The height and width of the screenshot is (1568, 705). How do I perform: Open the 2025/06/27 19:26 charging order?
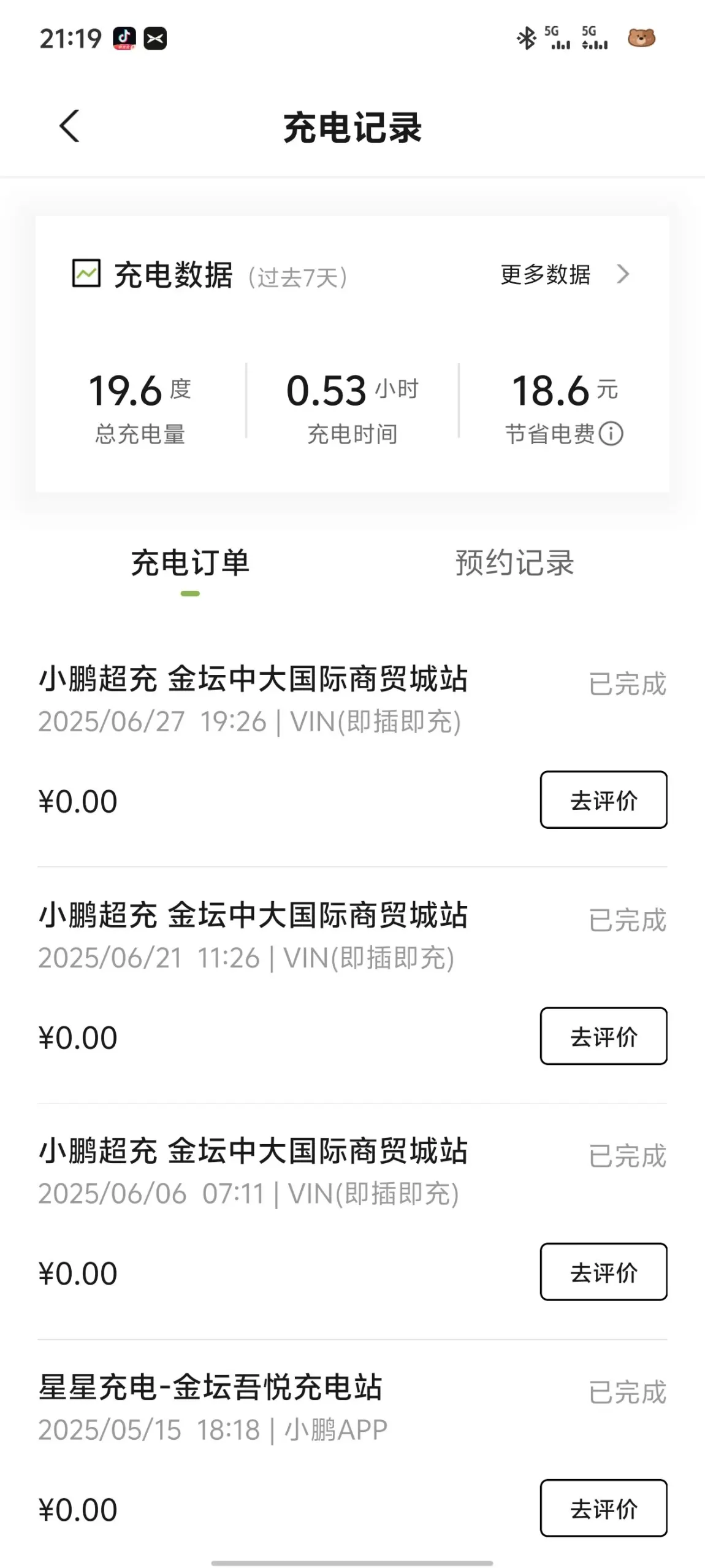point(253,699)
